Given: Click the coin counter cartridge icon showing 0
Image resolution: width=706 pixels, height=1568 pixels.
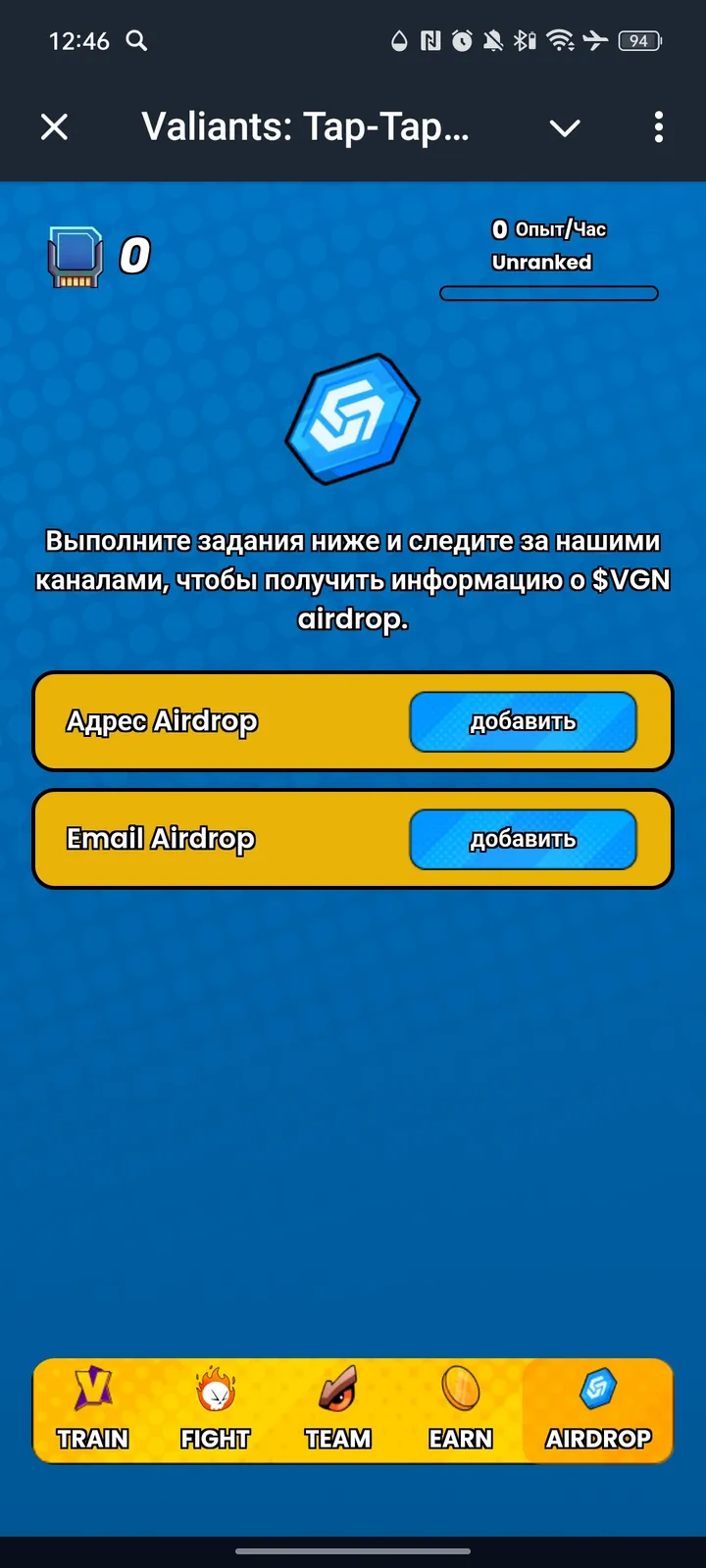Looking at the screenshot, I should [x=72, y=255].
